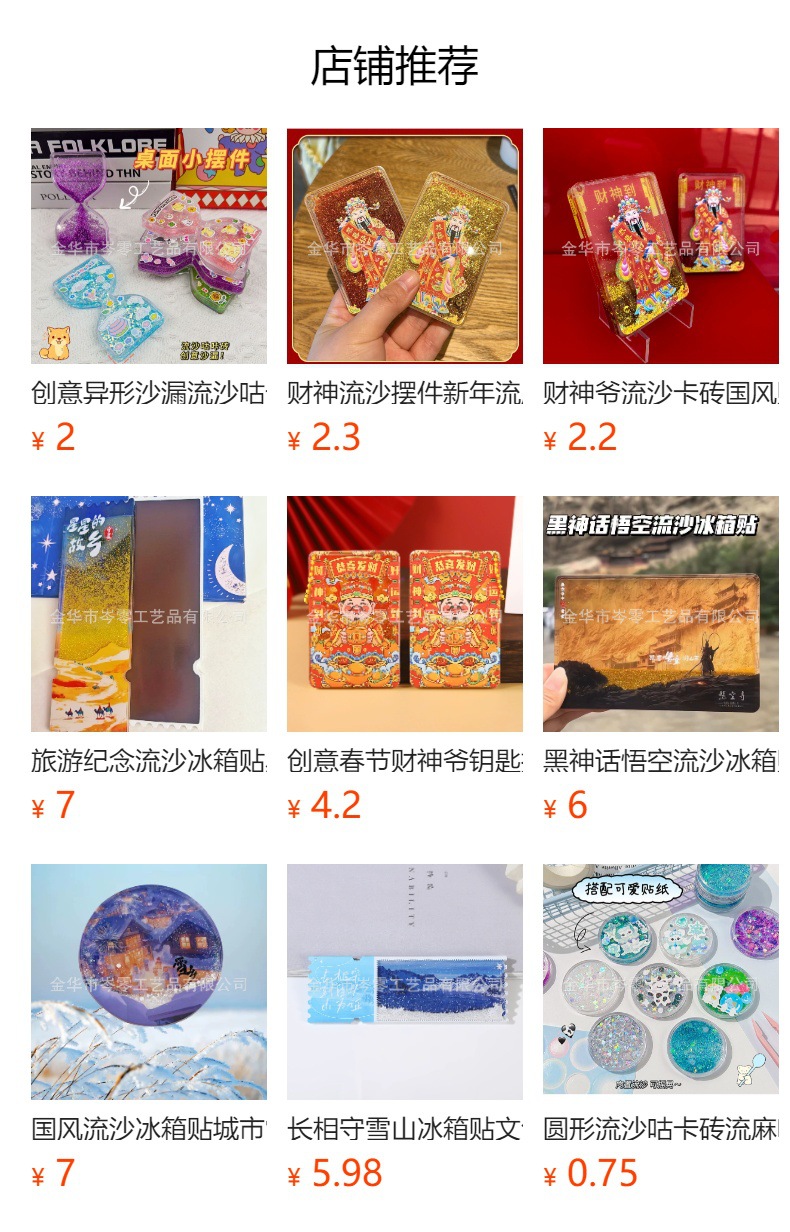View the 黑神话悟空流沙冰箱贴 item

(661, 660)
